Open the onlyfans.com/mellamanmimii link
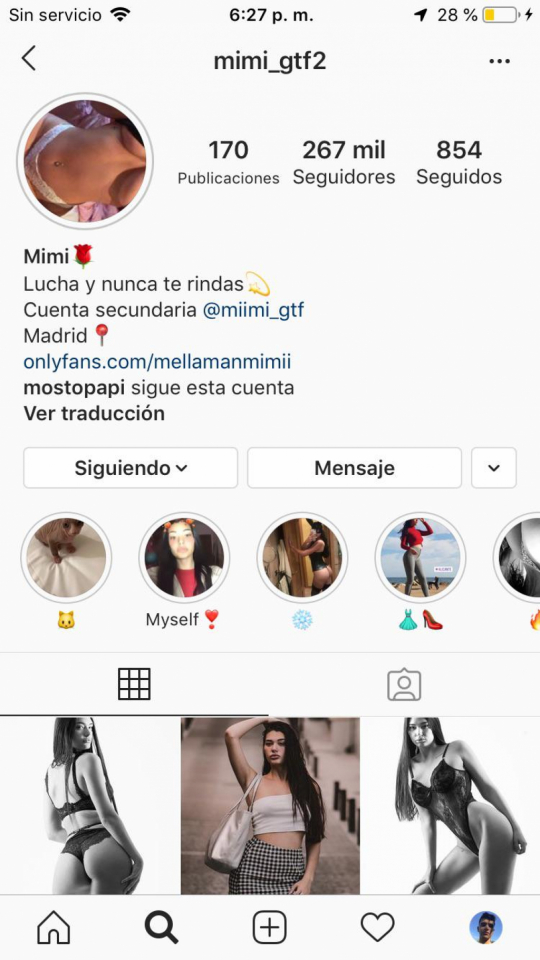This screenshot has height=960, width=540. click(157, 362)
